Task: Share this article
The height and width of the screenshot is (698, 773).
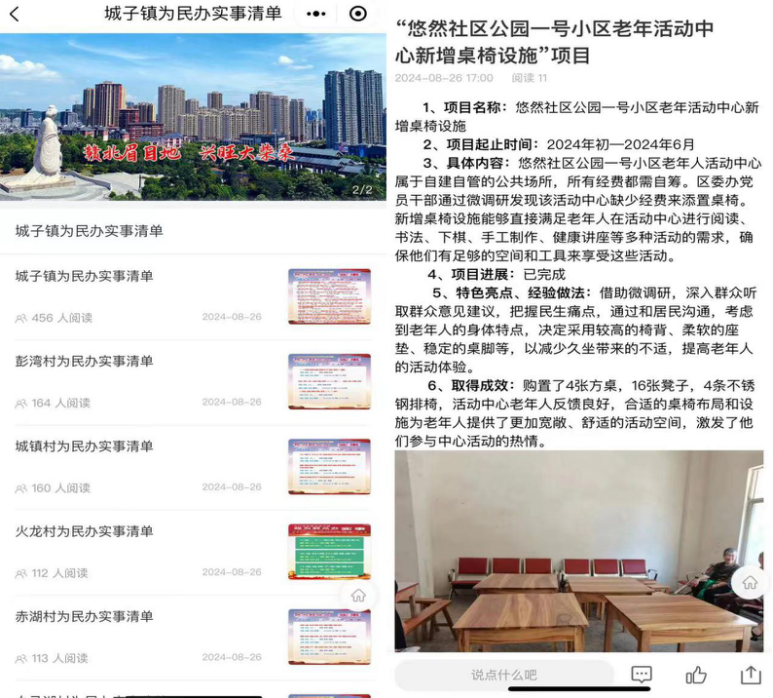Action: tap(750, 675)
